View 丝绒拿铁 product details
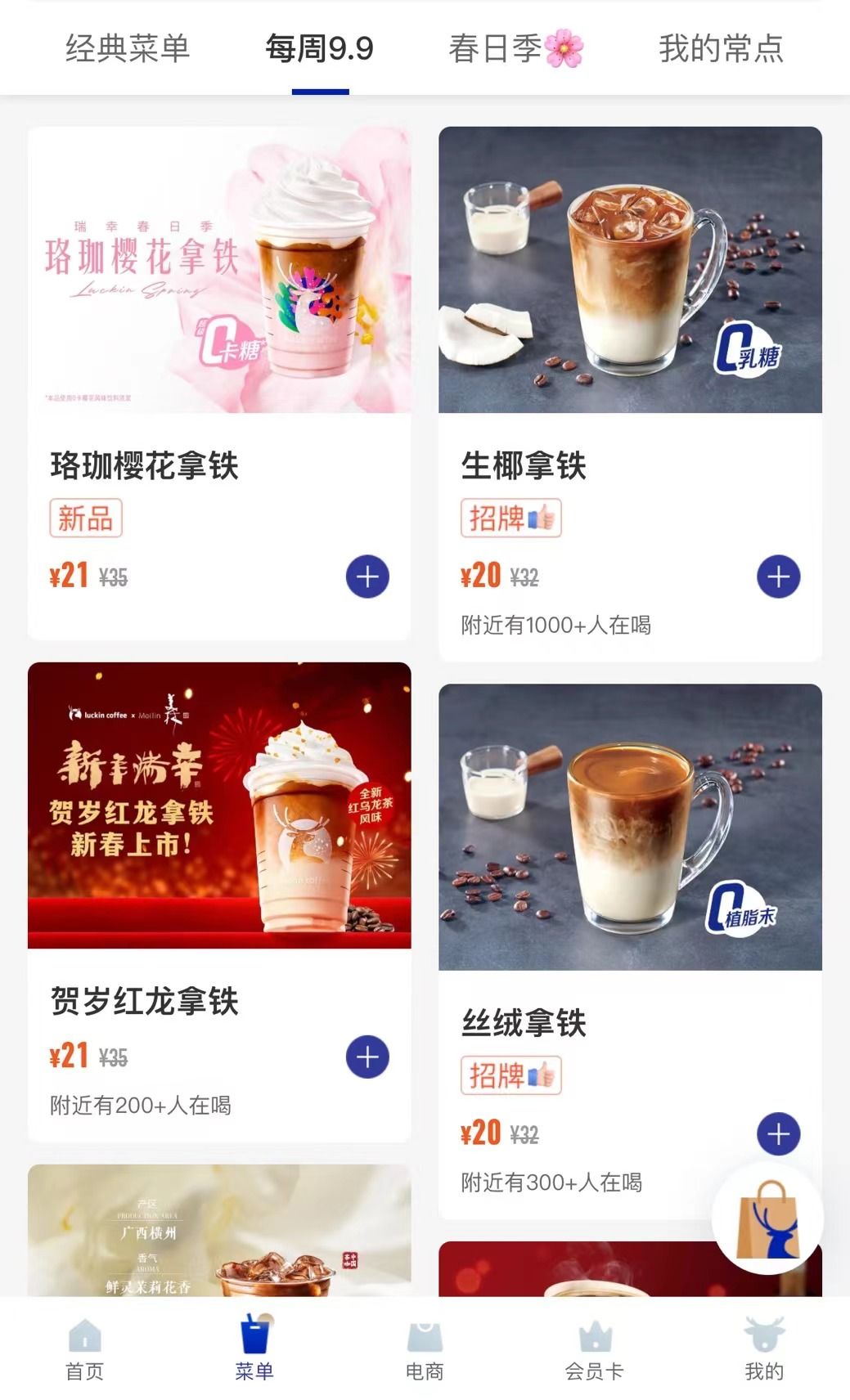This screenshot has height=1400, width=850. [630, 951]
